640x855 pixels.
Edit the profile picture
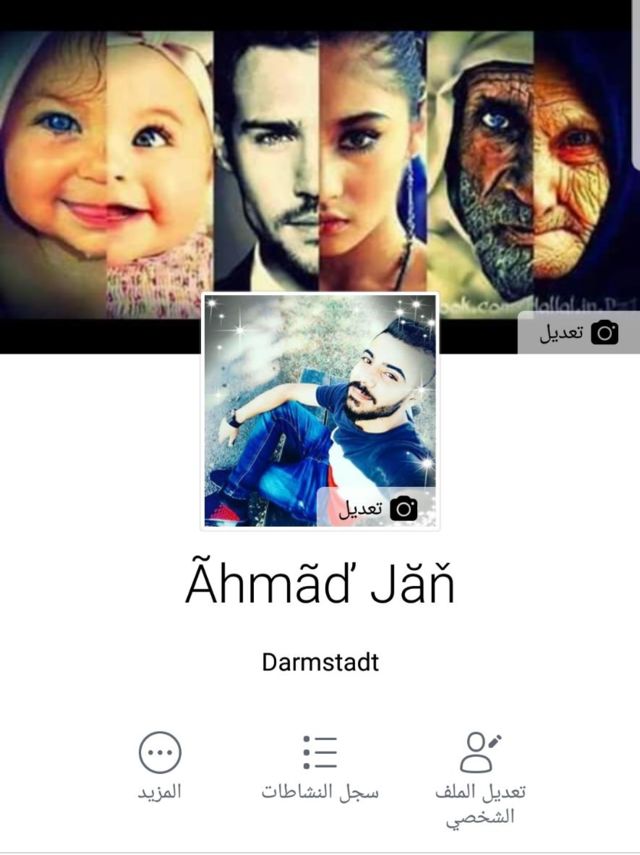coord(377,508)
